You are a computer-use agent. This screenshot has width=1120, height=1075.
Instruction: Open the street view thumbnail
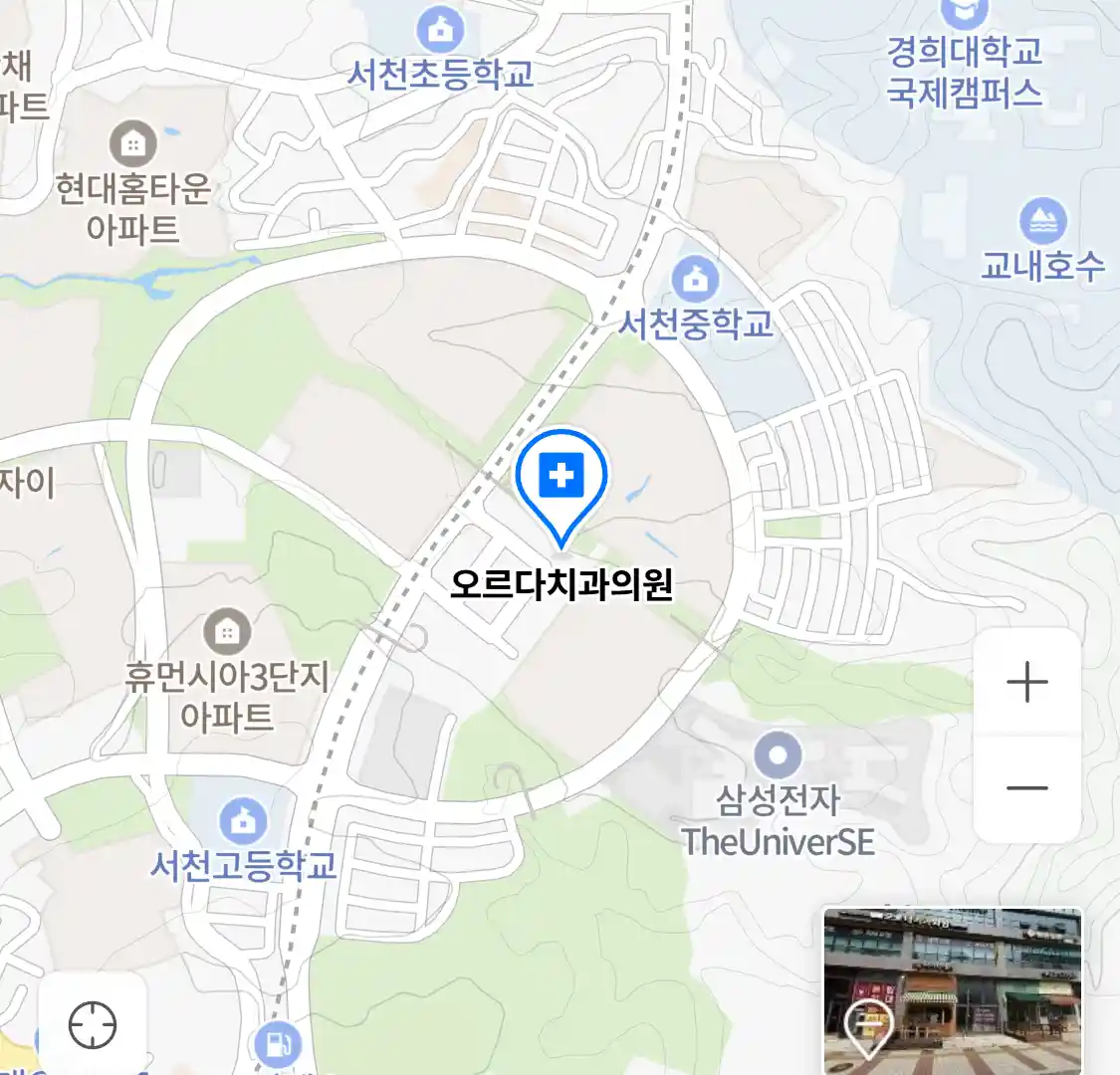point(952,989)
